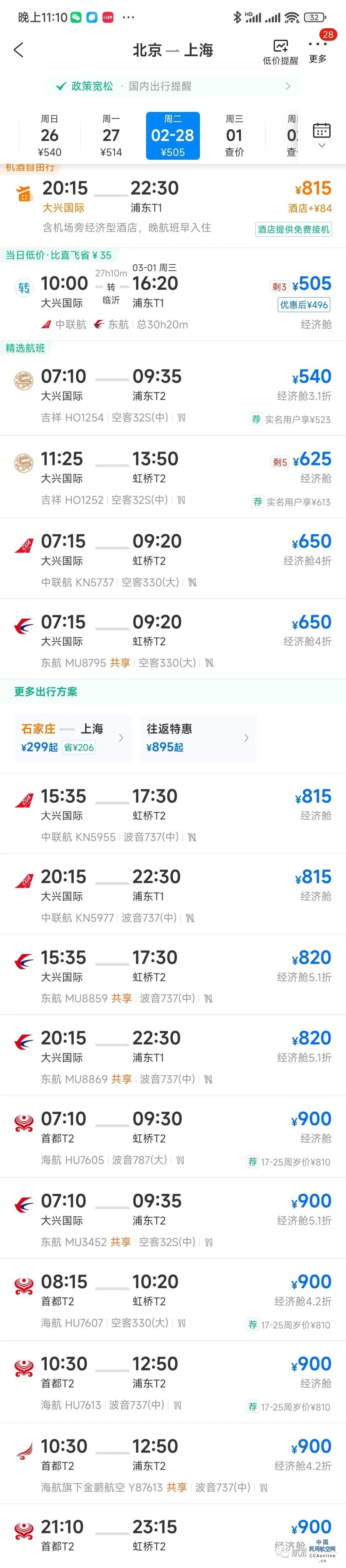This screenshot has width=346, height=1568.
Task: Select Monday 27 date tab
Action: click(111, 136)
